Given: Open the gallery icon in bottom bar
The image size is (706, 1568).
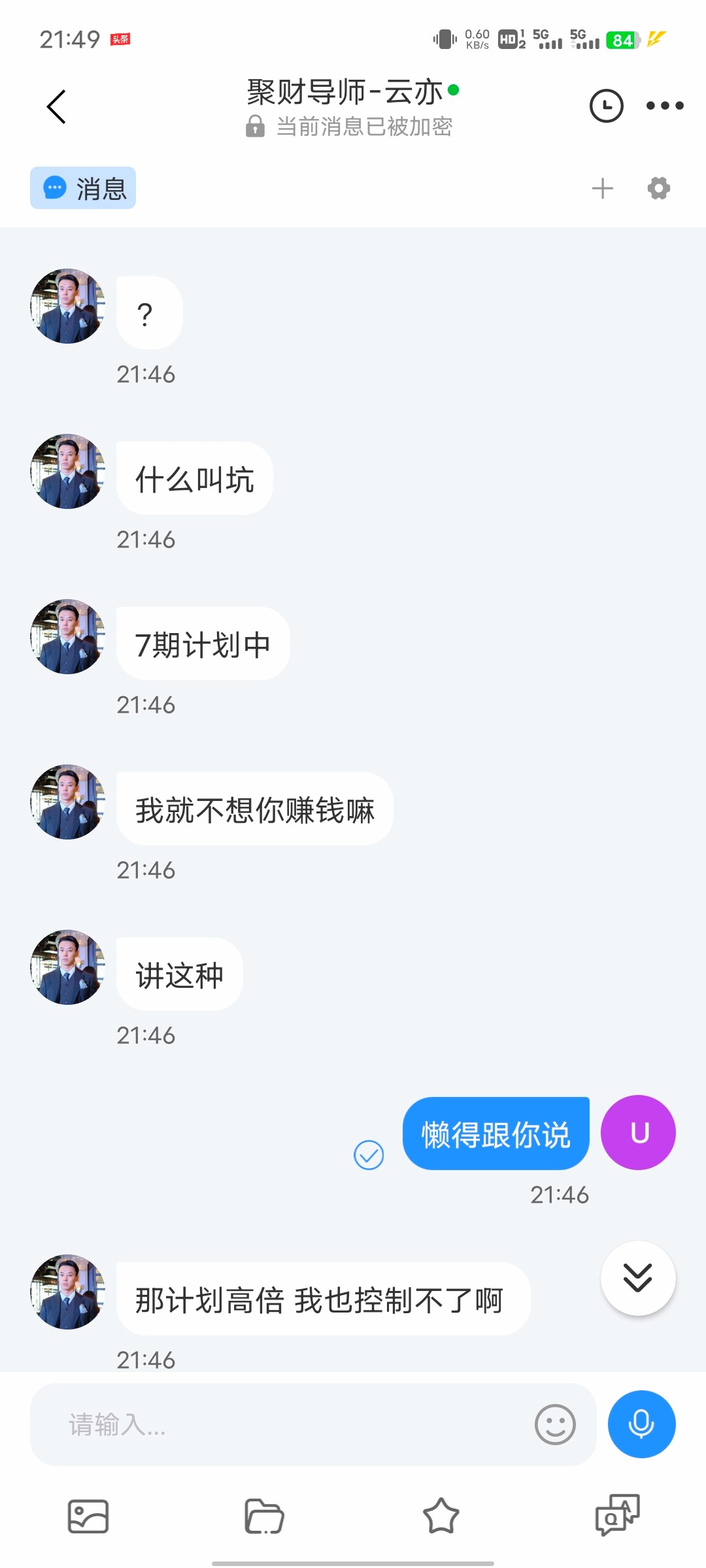Looking at the screenshot, I should click(87, 1517).
